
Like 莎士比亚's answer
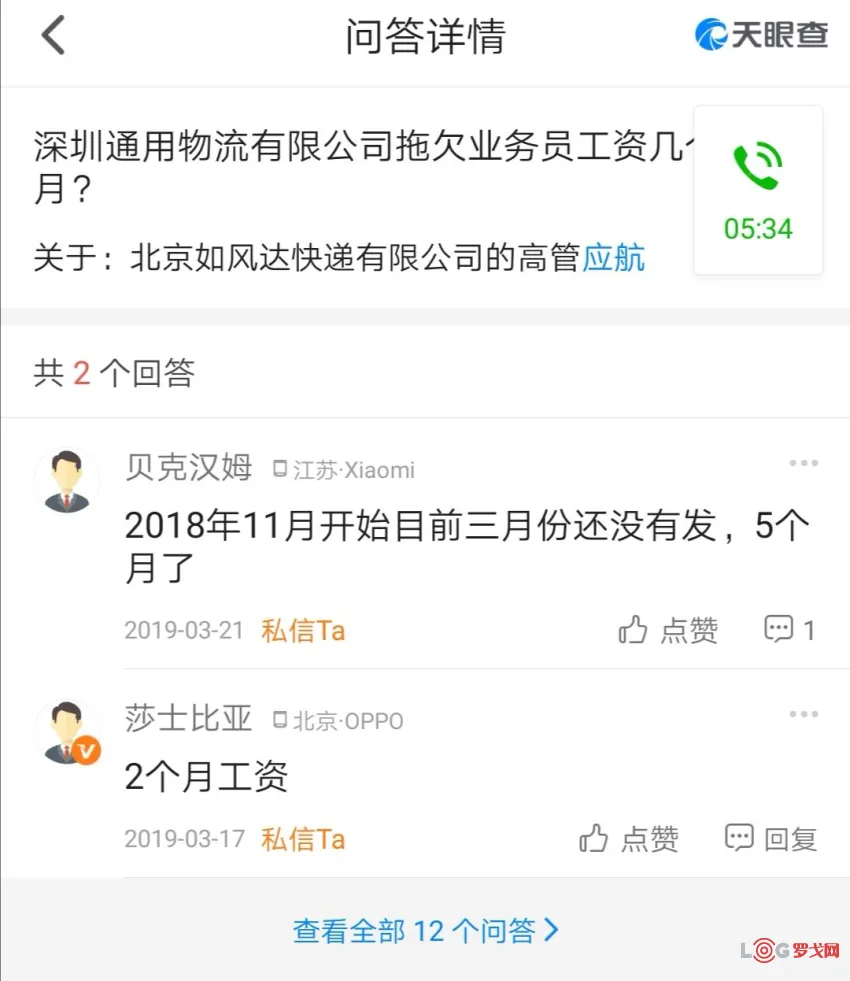(629, 839)
